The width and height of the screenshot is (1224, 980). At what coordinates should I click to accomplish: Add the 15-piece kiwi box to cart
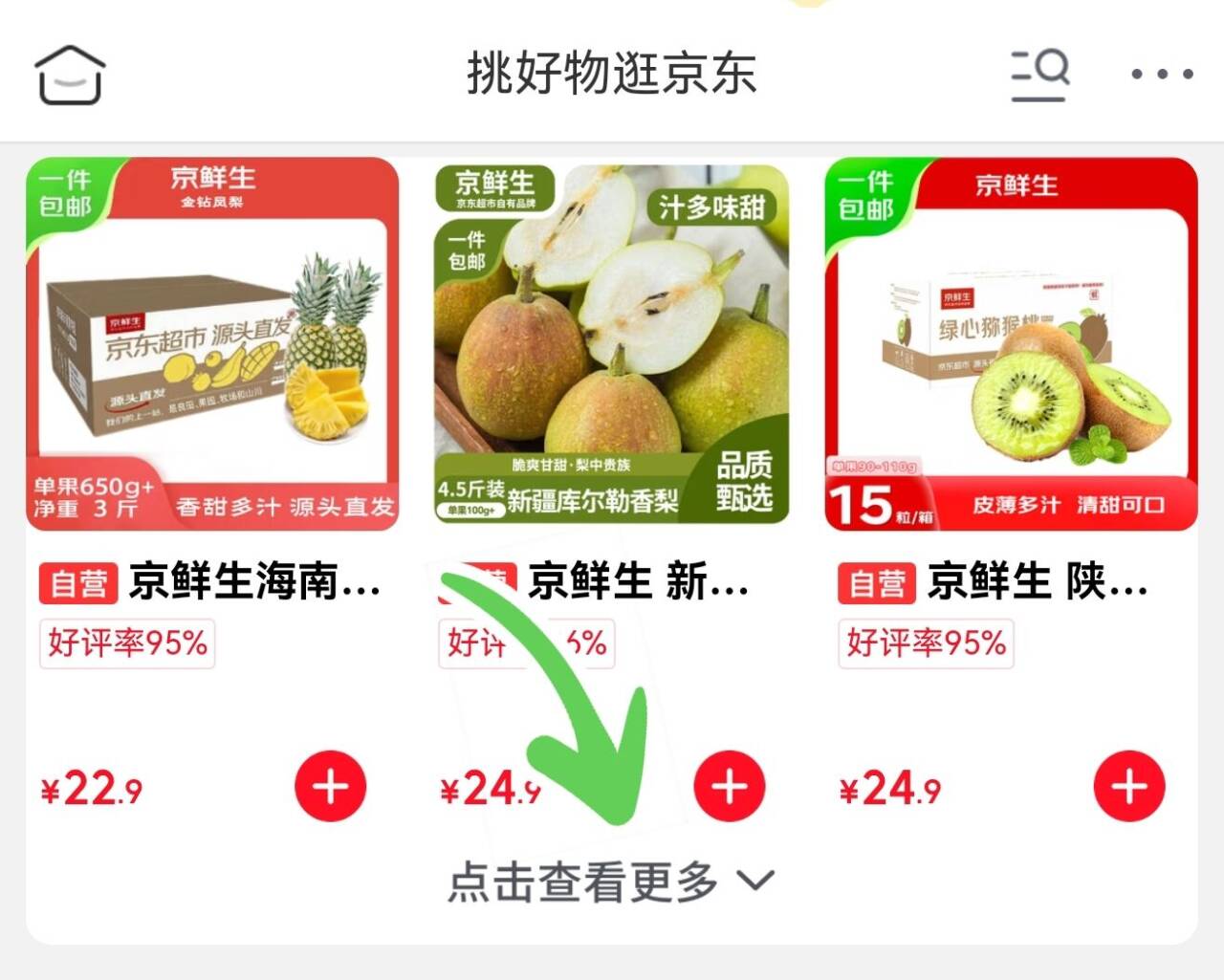pyautogui.click(x=1129, y=786)
